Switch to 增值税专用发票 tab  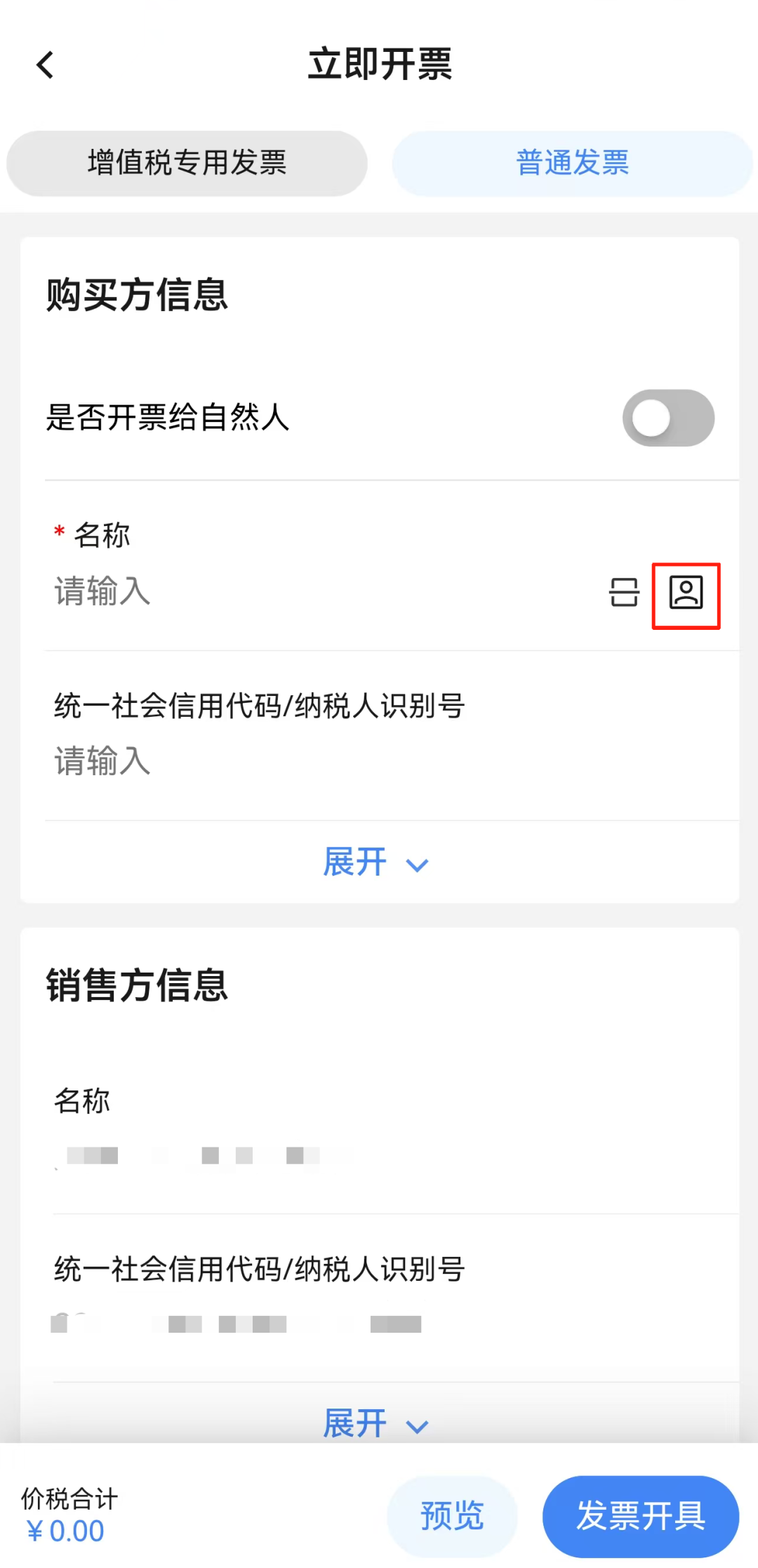point(187,163)
